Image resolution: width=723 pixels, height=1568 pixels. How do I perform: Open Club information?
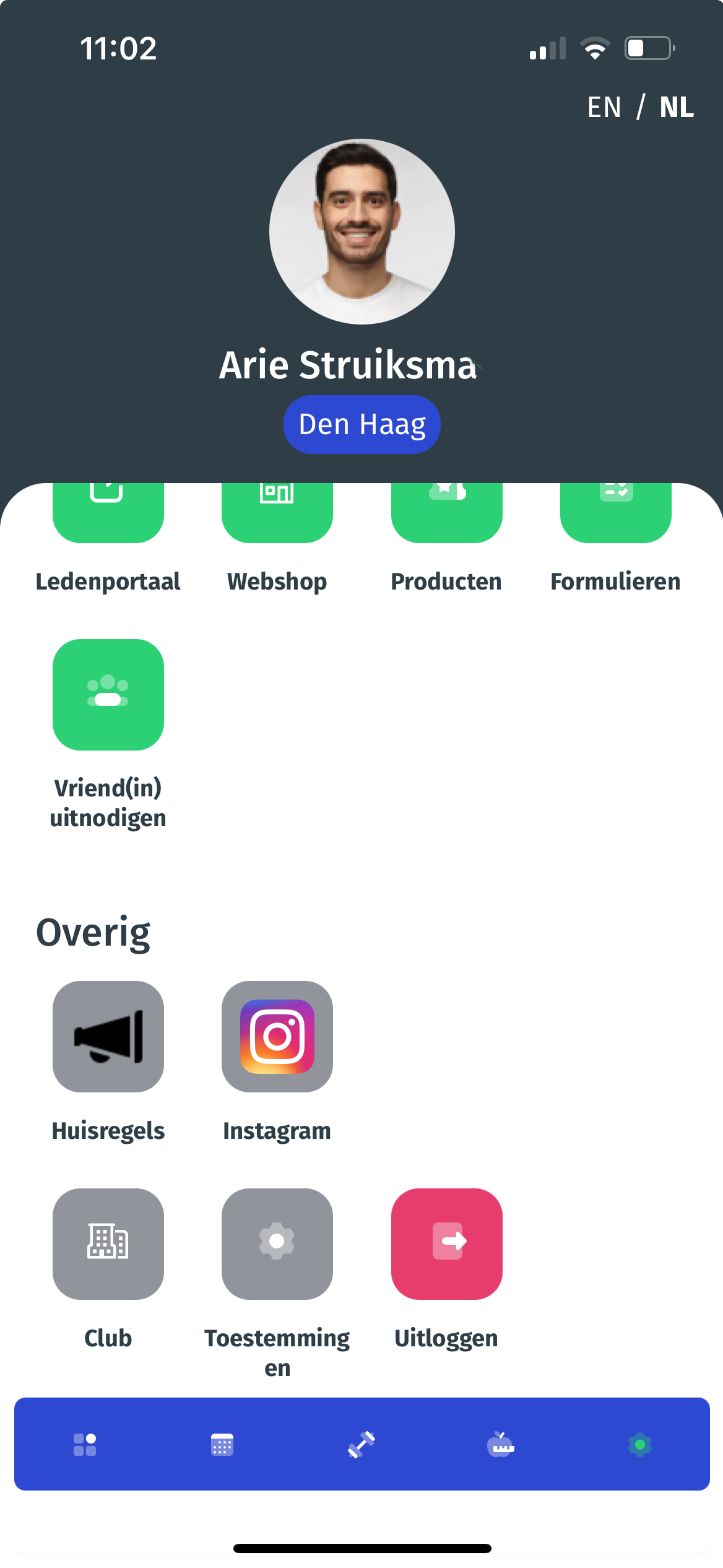coord(108,1244)
